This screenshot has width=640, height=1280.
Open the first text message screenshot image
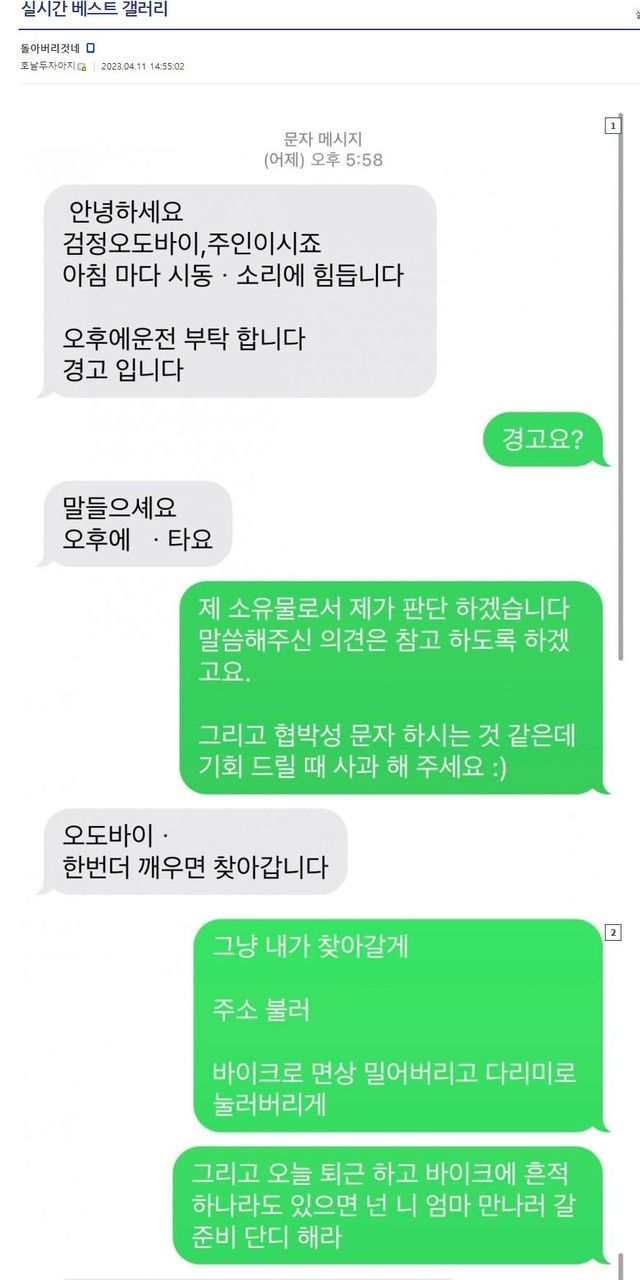[320, 500]
